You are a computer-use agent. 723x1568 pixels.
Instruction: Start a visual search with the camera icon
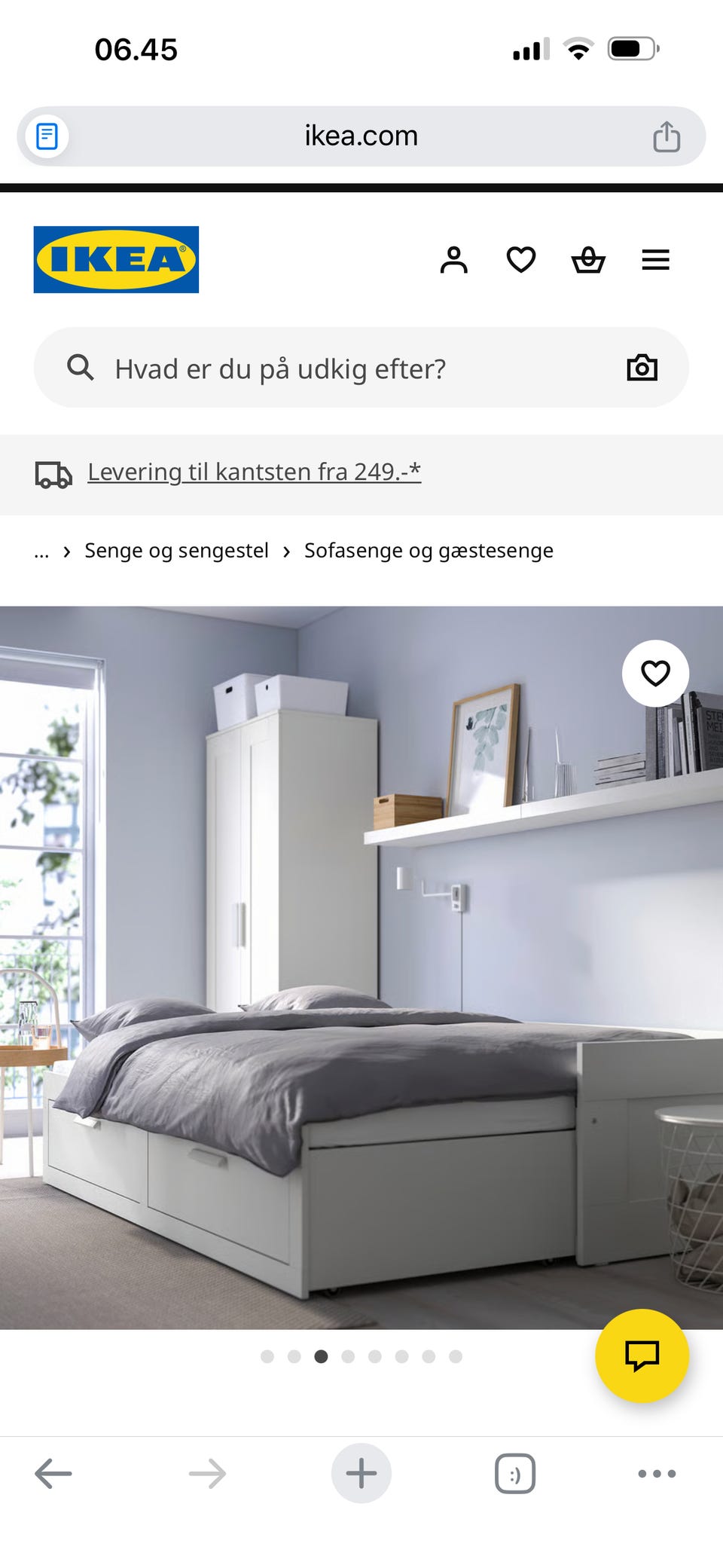click(642, 368)
